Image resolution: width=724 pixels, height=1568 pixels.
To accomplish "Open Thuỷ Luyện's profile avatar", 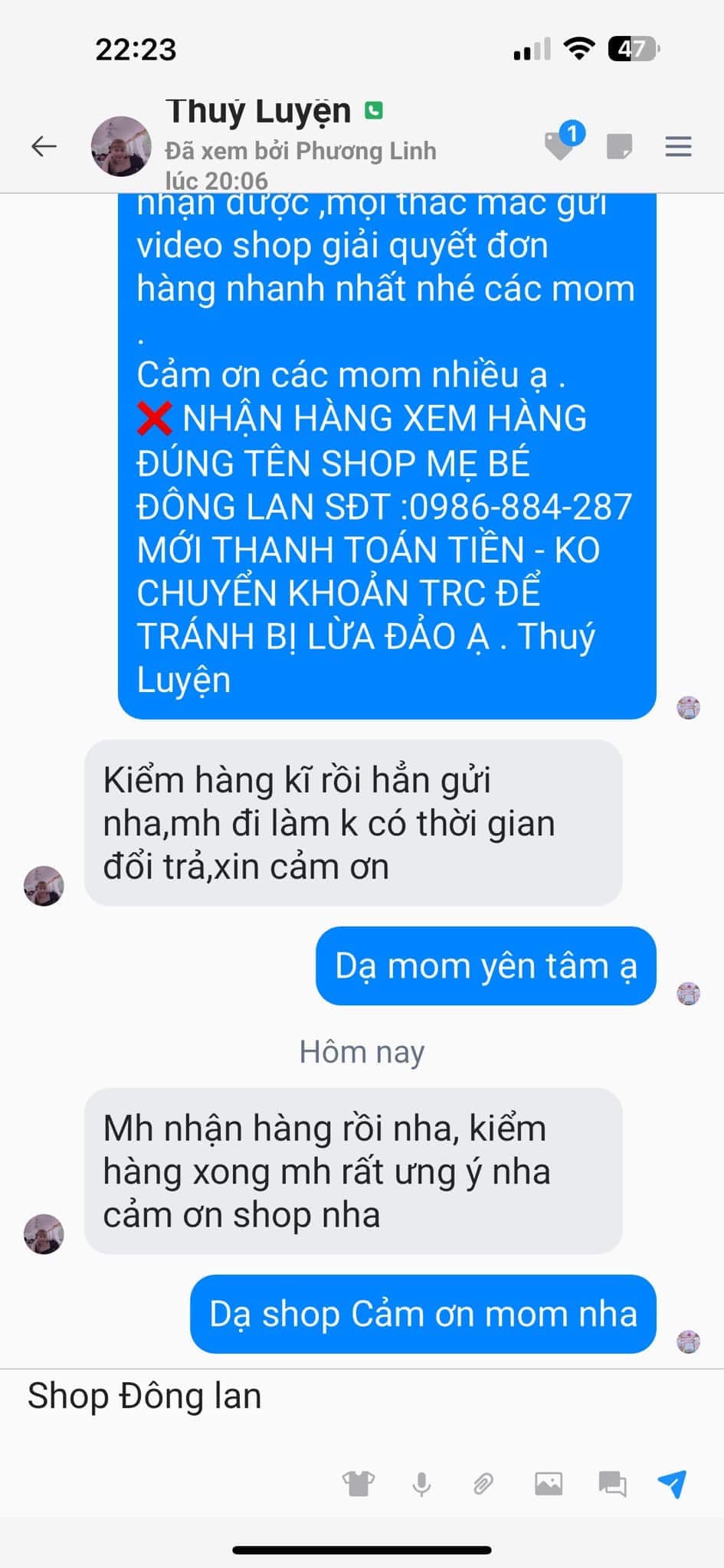I will click(x=121, y=146).
